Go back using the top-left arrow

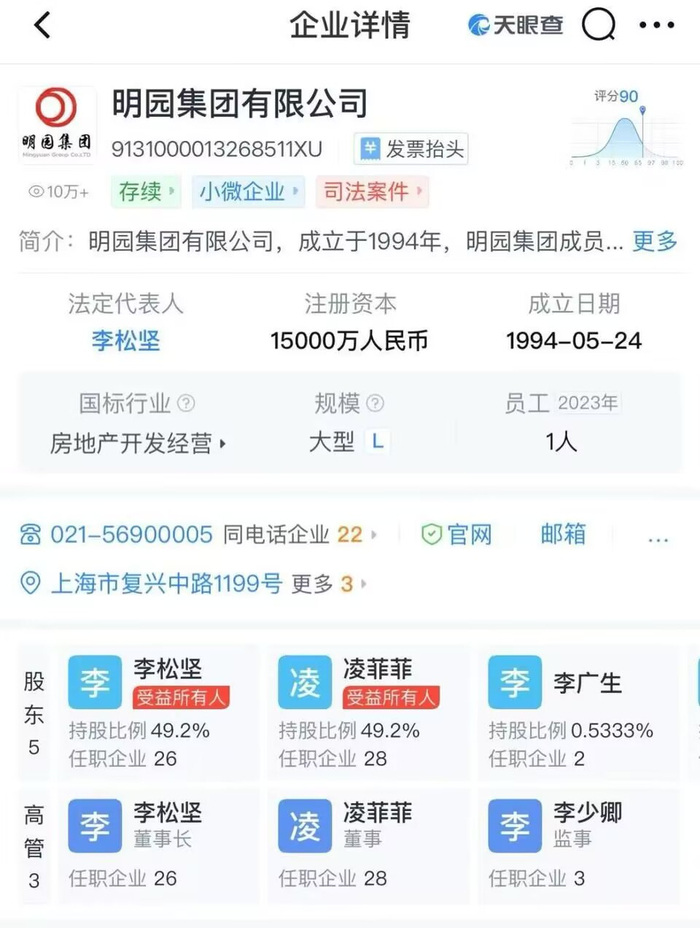click(43, 25)
